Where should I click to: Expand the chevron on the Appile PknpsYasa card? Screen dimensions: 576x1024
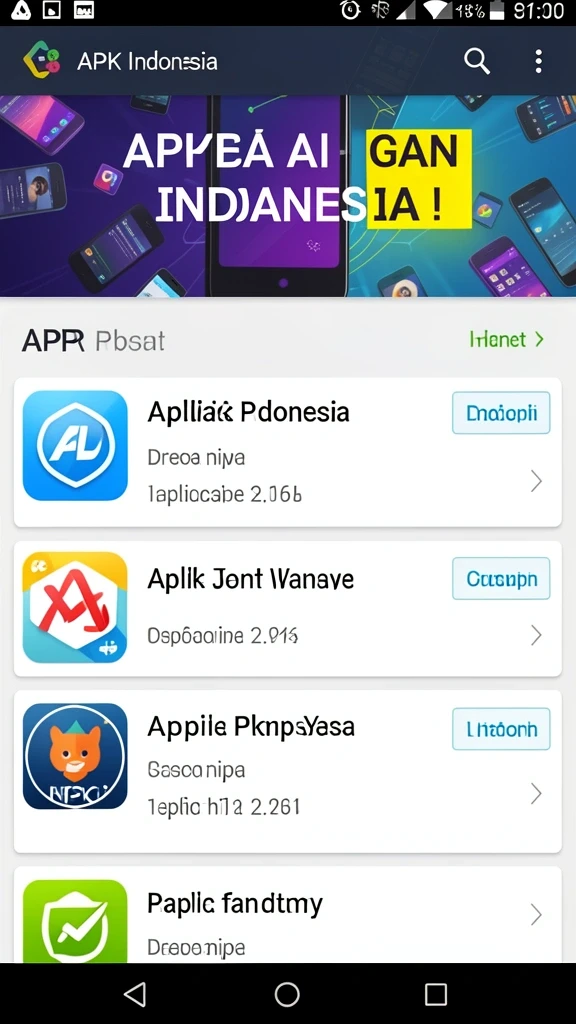click(536, 794)
